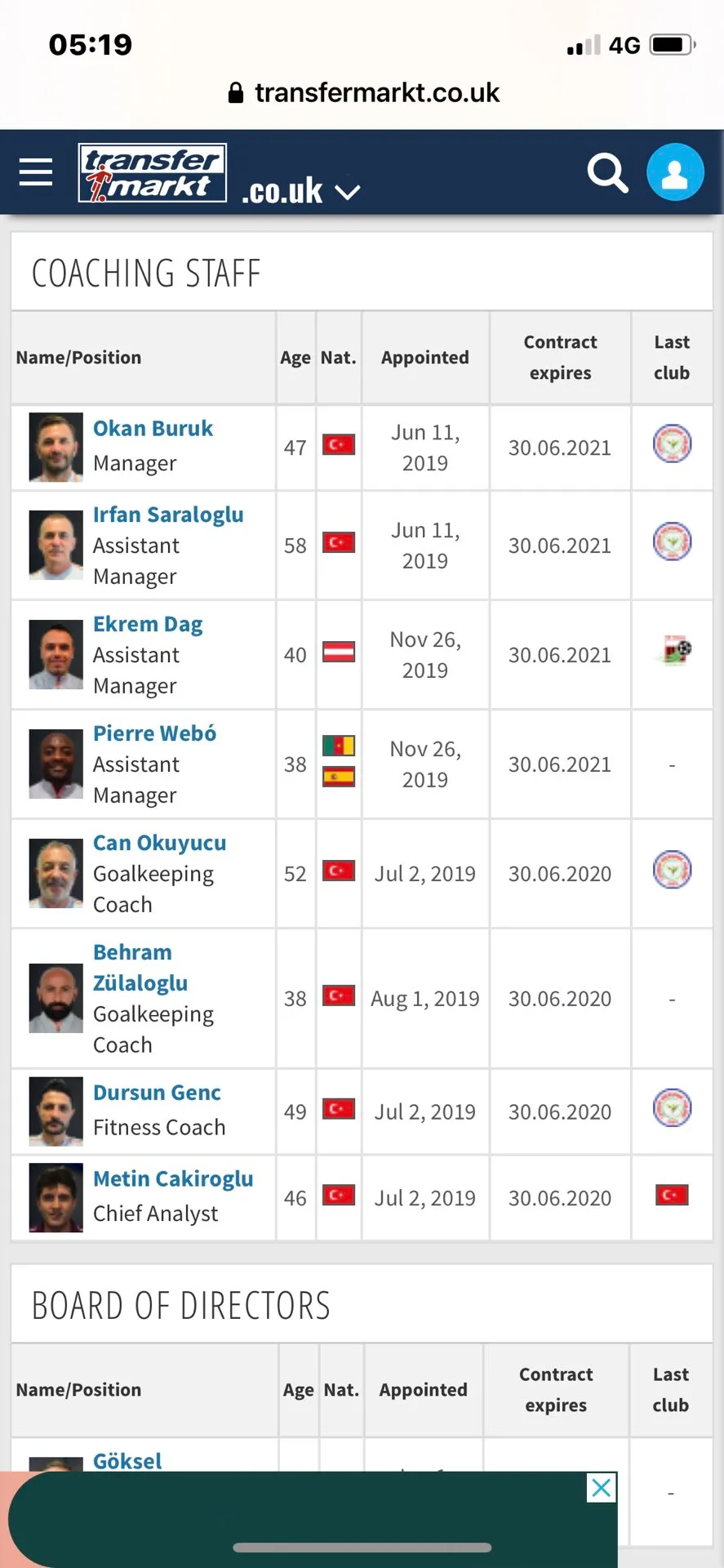The width and height of the screenshot is (724, 1568).
Task: Open the user profile icon
Action: click(x=675, y=172)
